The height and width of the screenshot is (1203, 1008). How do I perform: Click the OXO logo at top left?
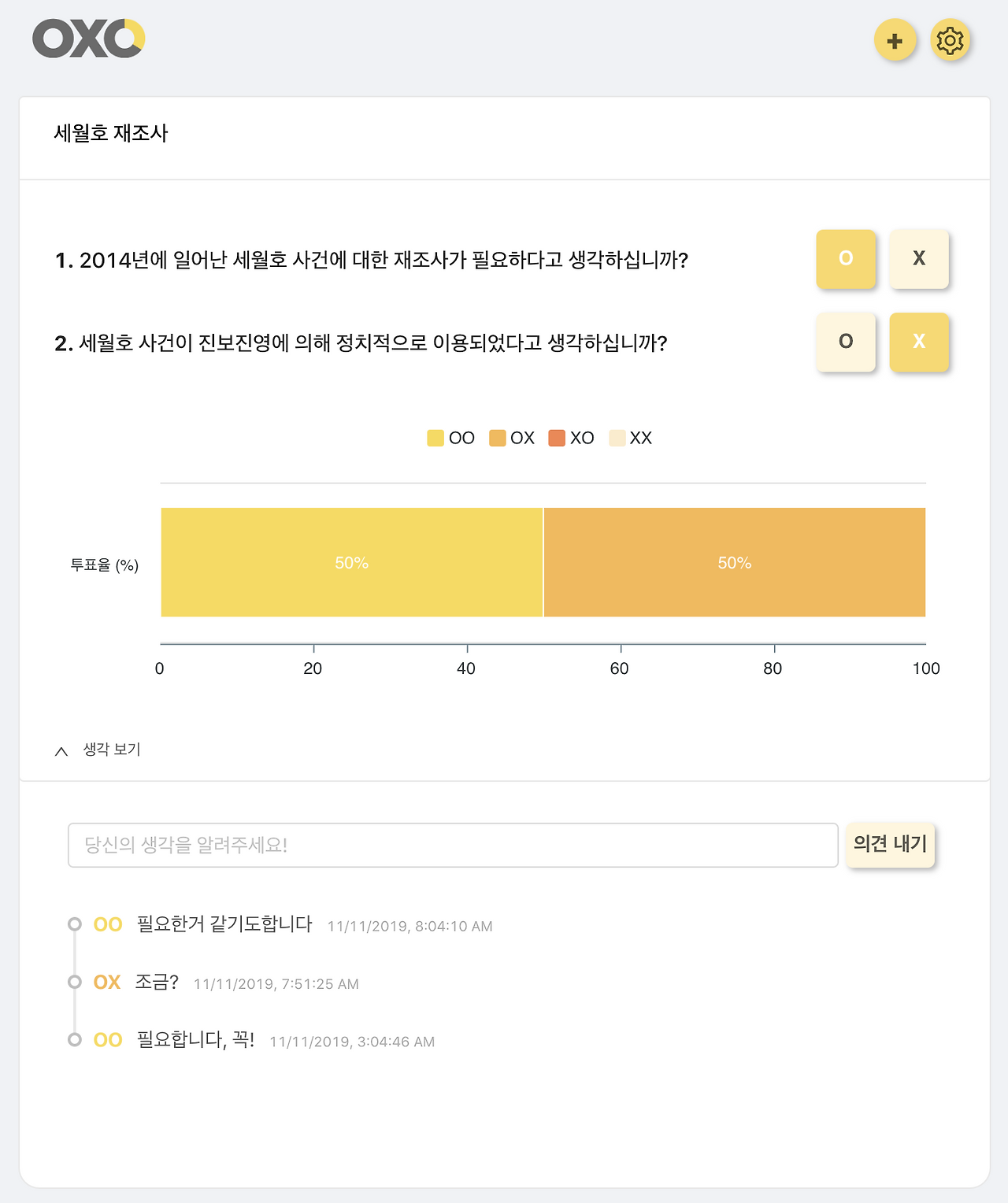pos(87,39)
